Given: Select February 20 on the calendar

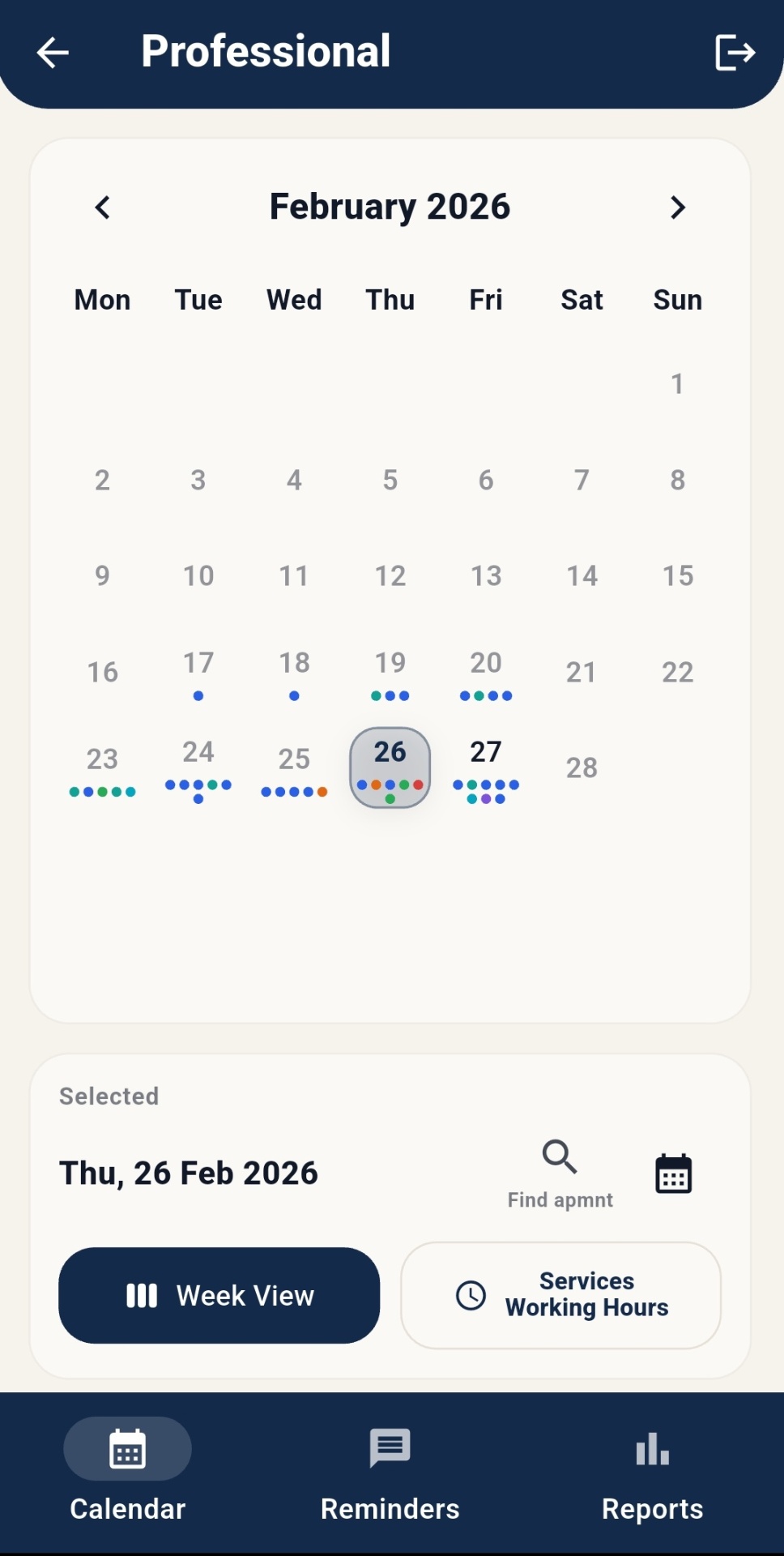Looking at the screenshot, I should 486,671.
